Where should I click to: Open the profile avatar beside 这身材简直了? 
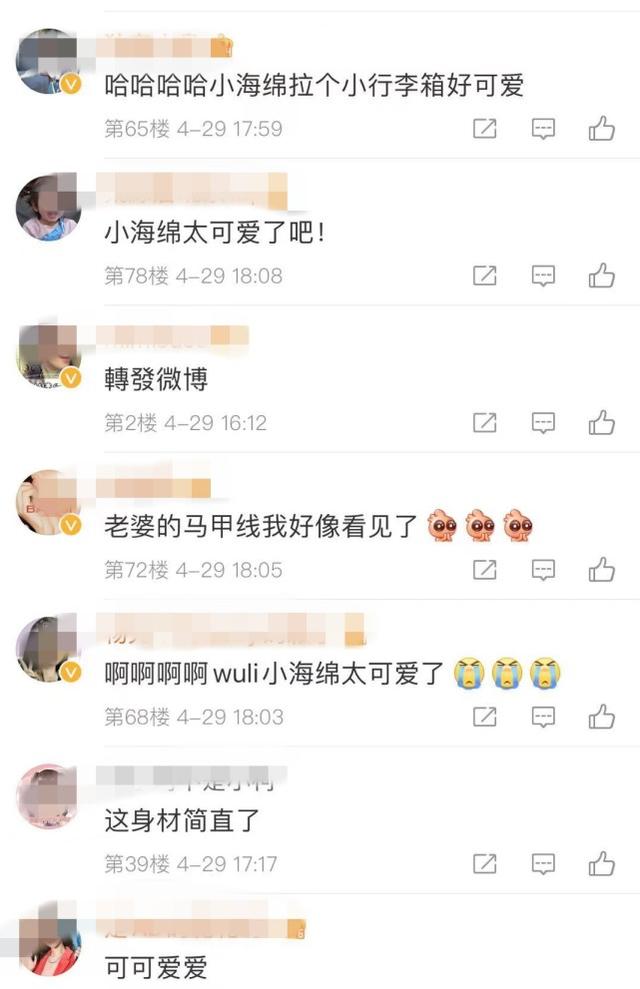coord(48,796)
